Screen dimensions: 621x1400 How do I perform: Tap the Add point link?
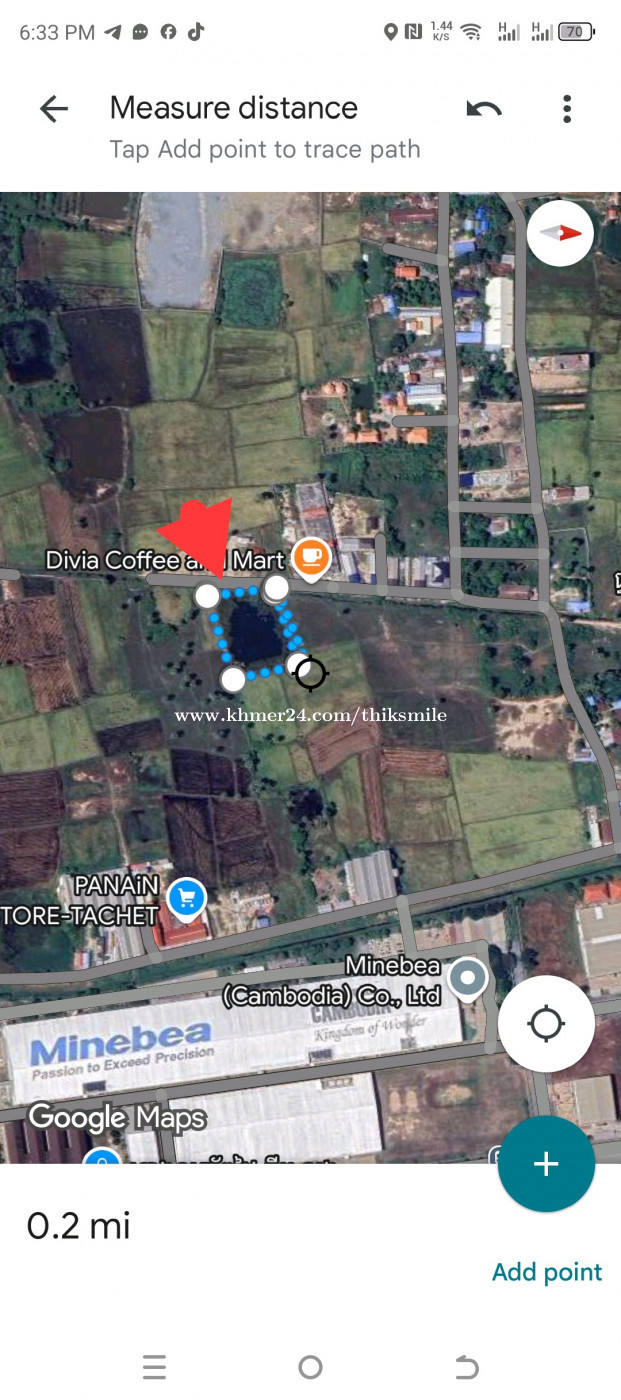[x=546, y=1272]
